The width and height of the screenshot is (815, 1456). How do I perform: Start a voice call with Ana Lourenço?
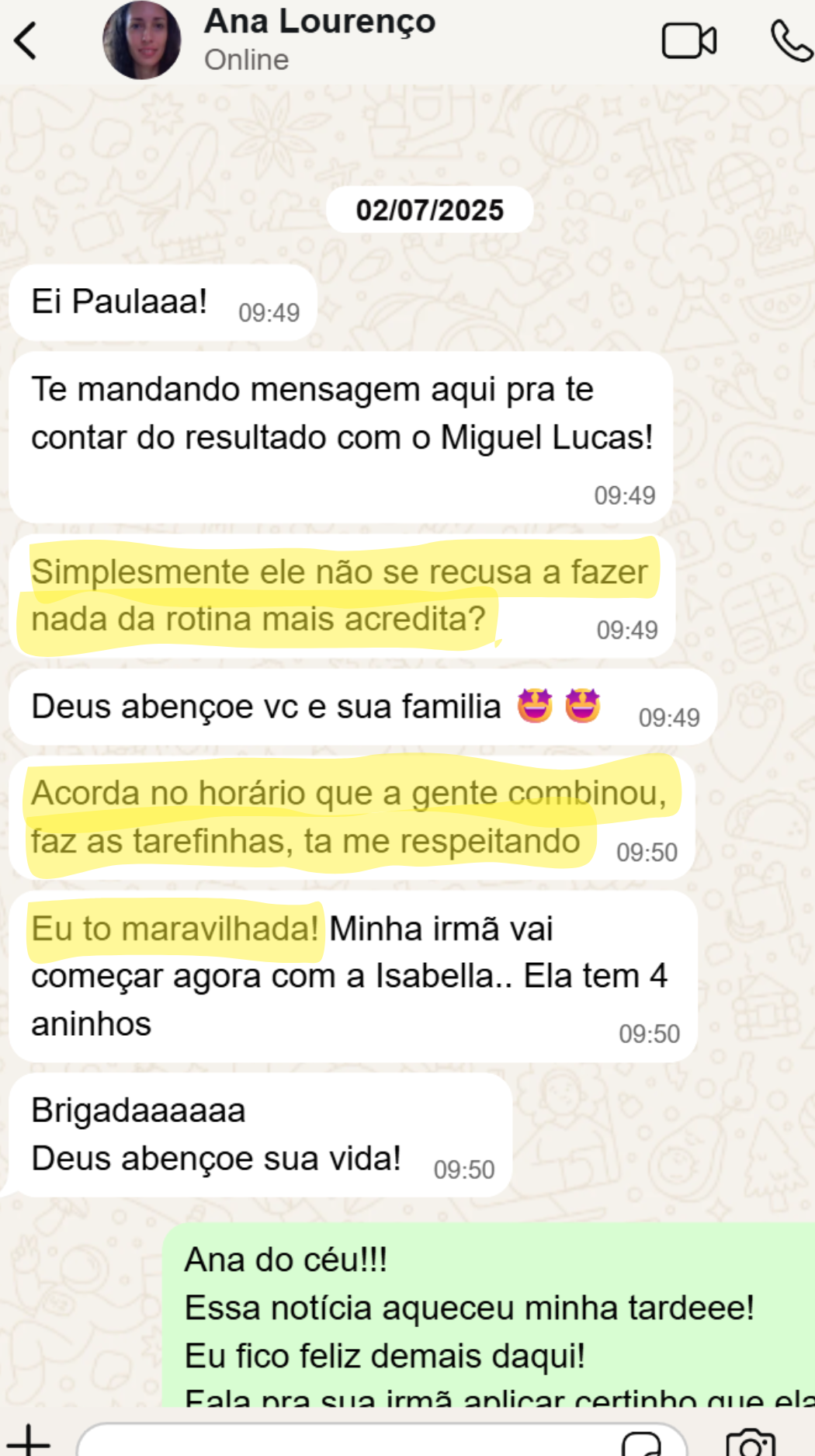click(x=790, y=41)
